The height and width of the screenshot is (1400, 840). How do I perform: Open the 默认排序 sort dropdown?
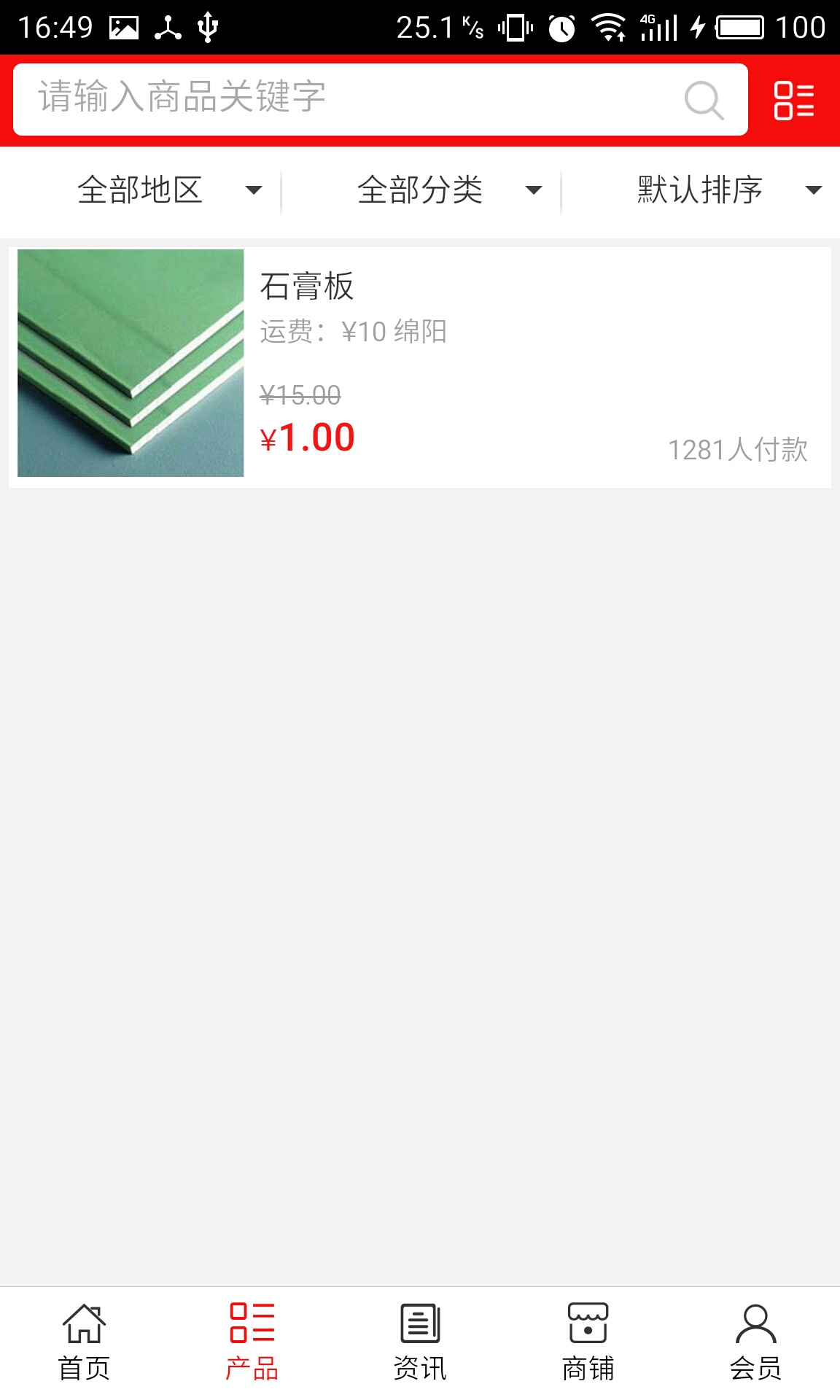728,190
